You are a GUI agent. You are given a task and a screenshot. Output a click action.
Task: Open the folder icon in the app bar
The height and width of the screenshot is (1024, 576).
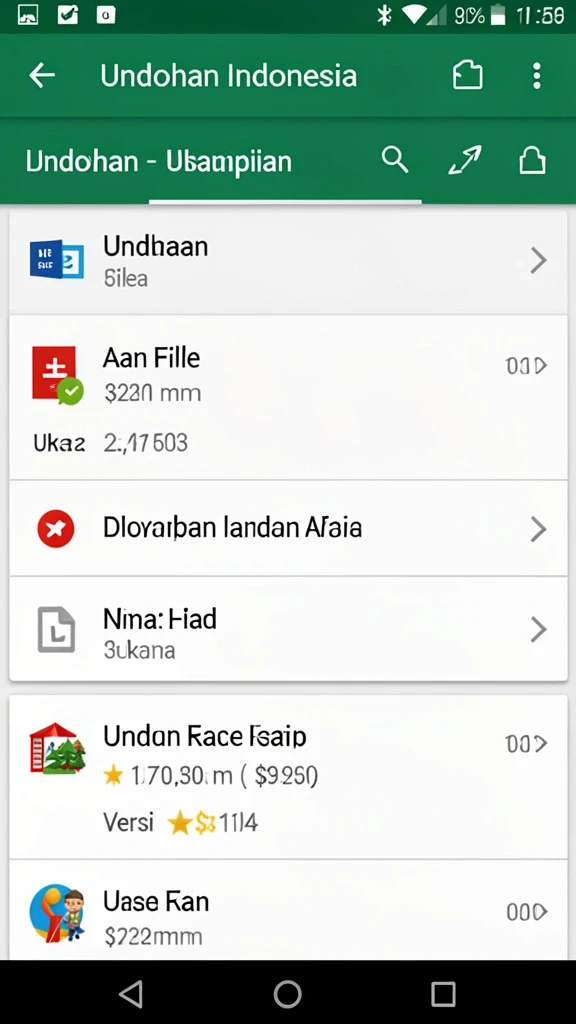(x=468, y=76)
